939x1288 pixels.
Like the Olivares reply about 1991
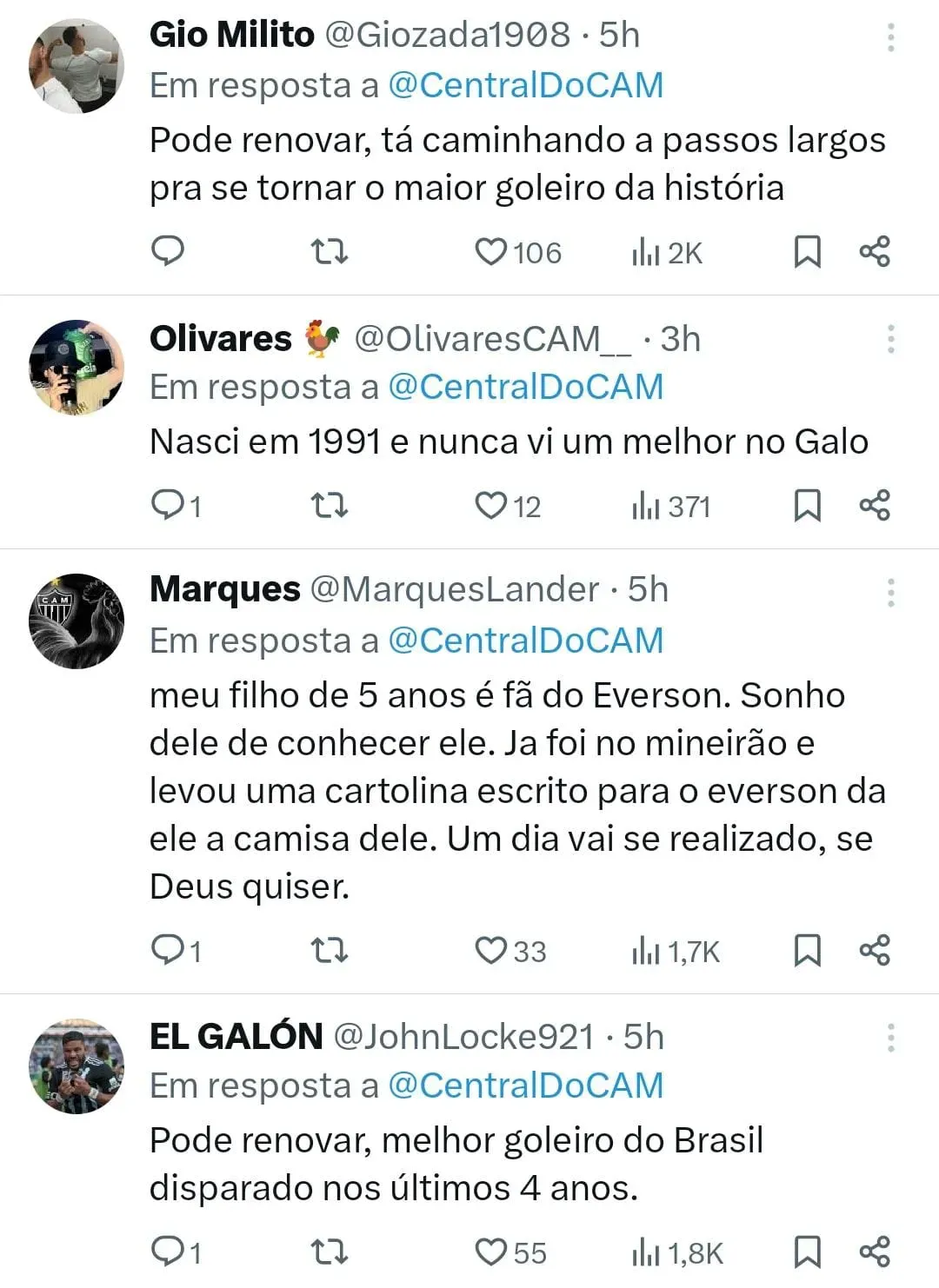(x=490, y=505)
